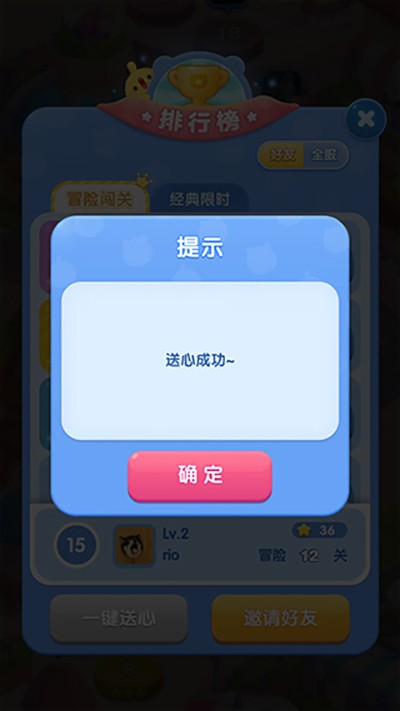Tap the 一键送心 button
The height and width of the screenshot is (711, 400).
pyautogui.click(x=119, y=618)
